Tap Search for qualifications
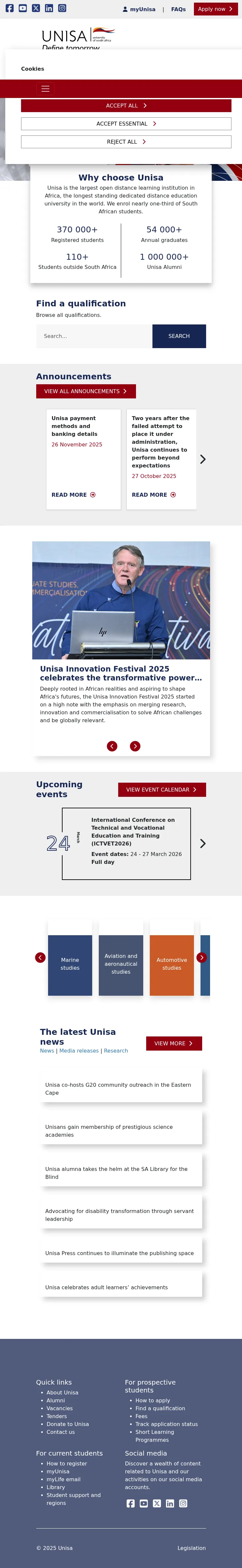 tap(178, 336)
